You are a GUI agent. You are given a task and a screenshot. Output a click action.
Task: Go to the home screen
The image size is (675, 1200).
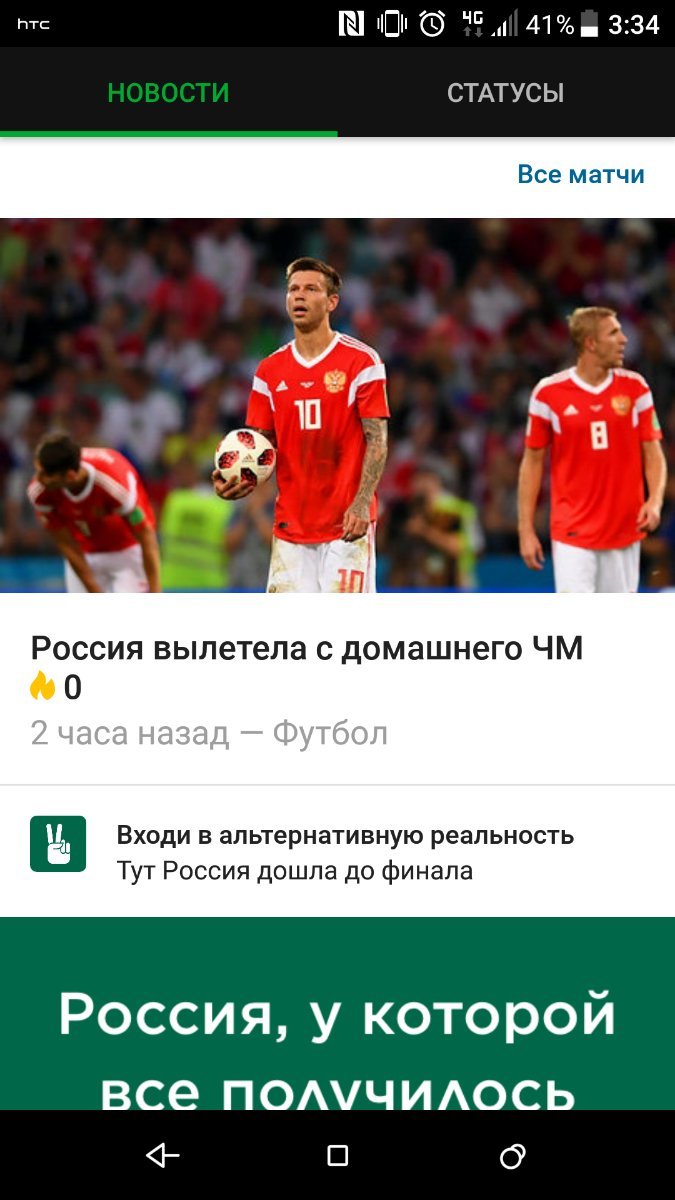338,1156
